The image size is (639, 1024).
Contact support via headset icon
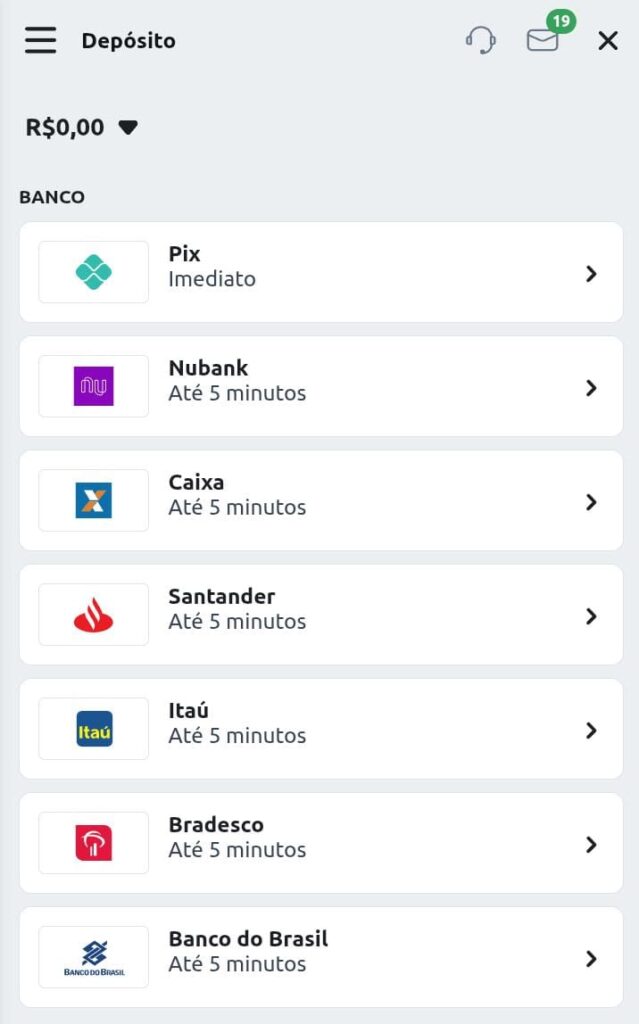pyautogui.click(x=481, y=41)
